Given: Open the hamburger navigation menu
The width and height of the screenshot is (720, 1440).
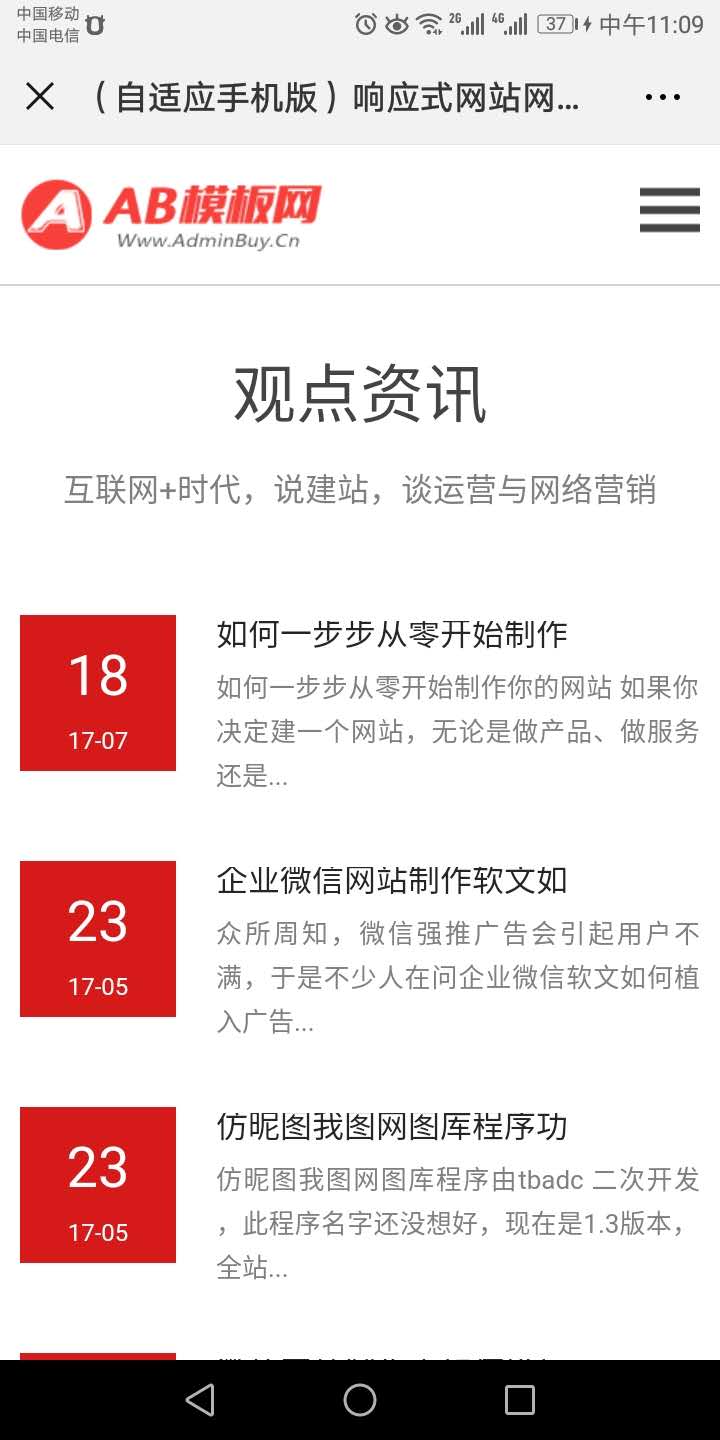Looking at the screenshot, I should 669,210.
